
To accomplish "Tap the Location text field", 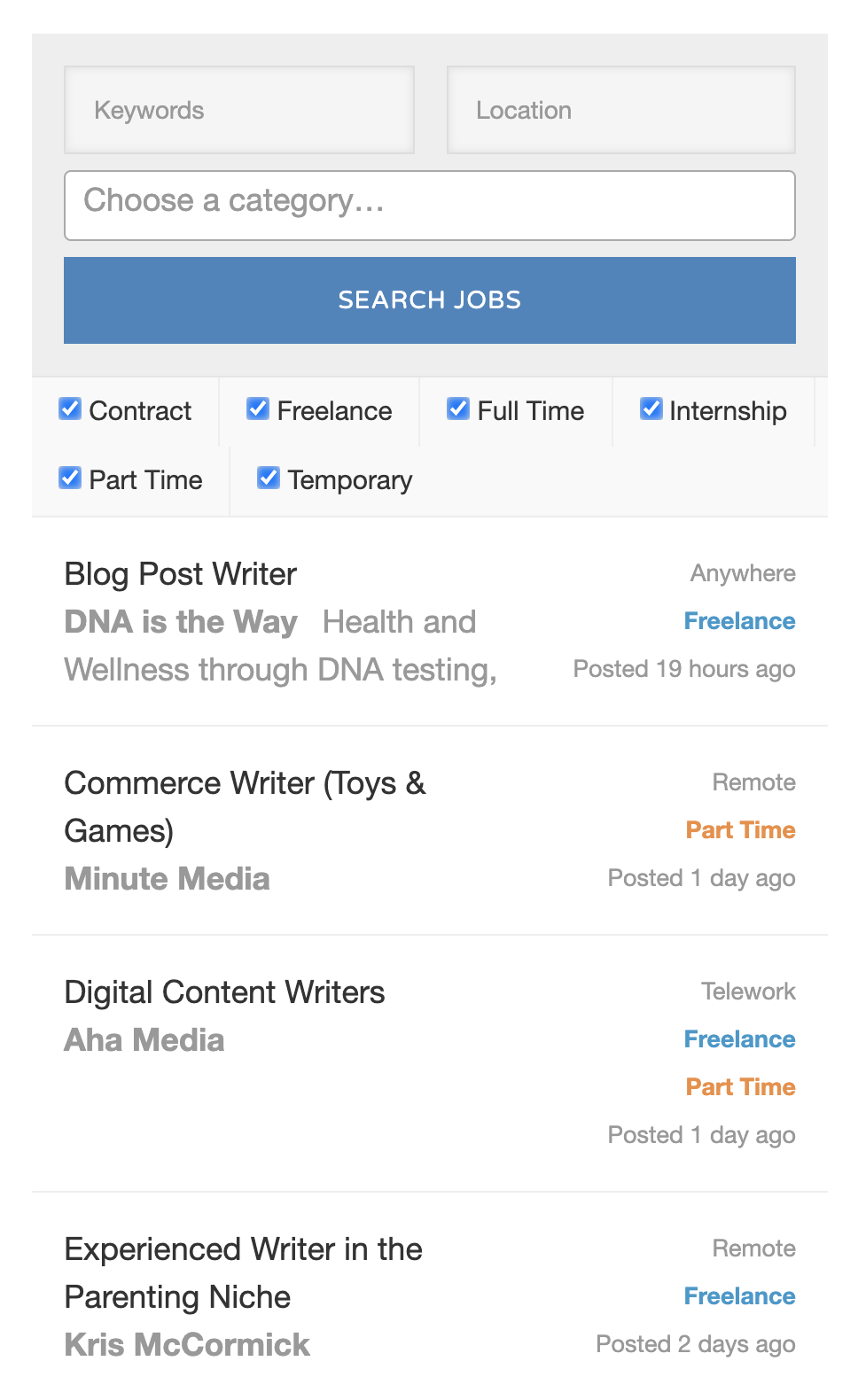I will point(620,110).
